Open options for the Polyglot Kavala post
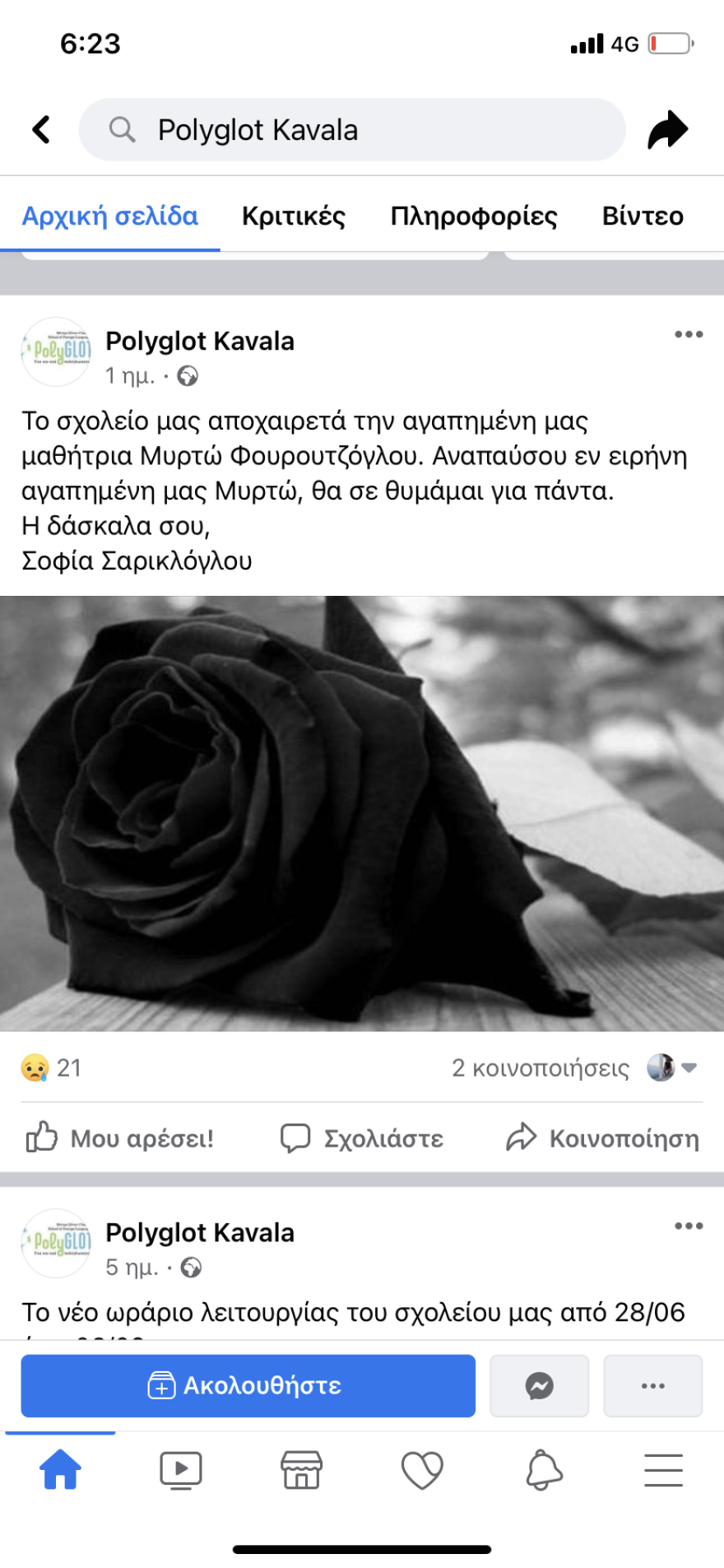The width and height of the screenshot is (724, 1568). (x=689, y=333)
